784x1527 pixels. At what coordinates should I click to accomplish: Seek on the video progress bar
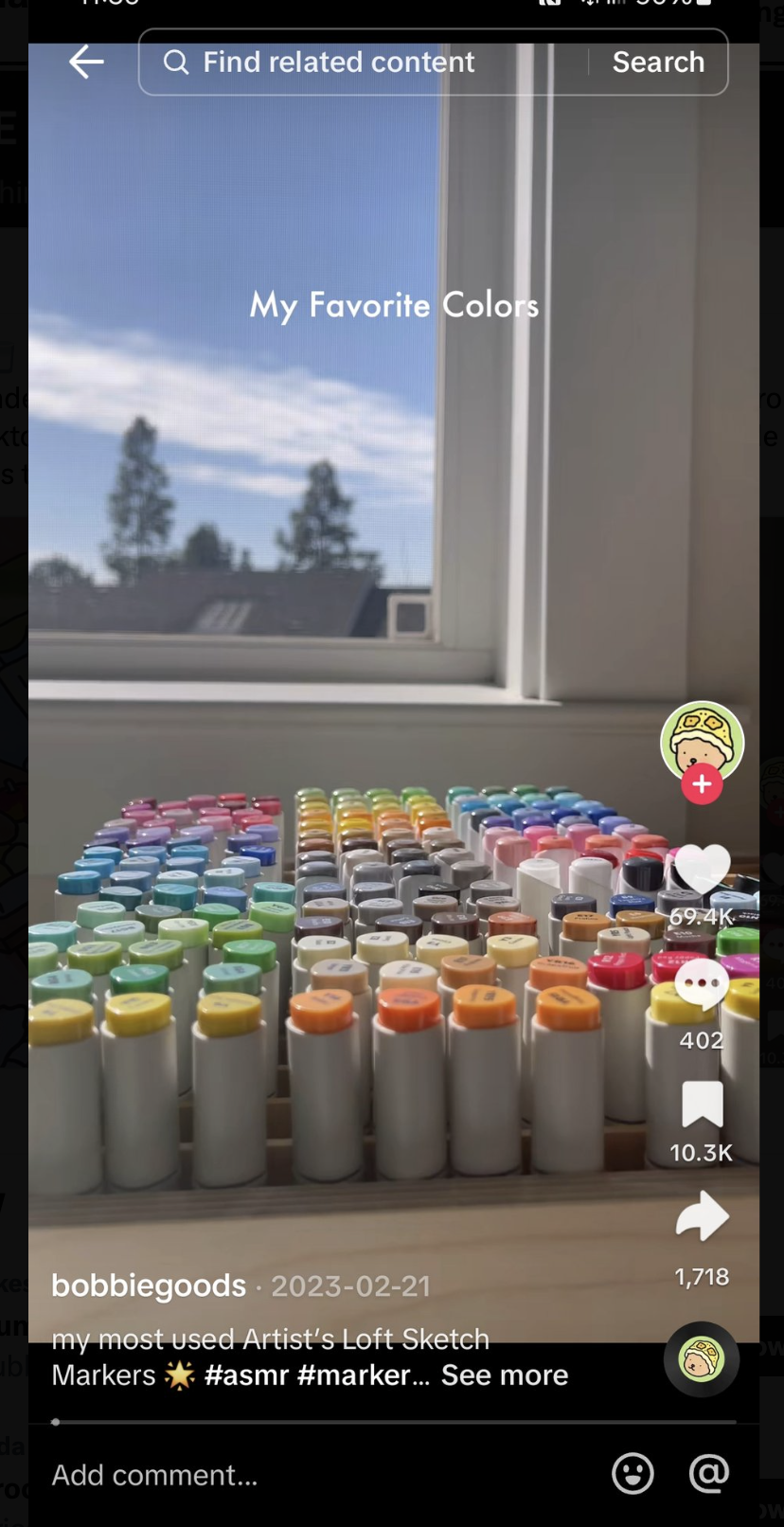click(x=394, y=1422)
